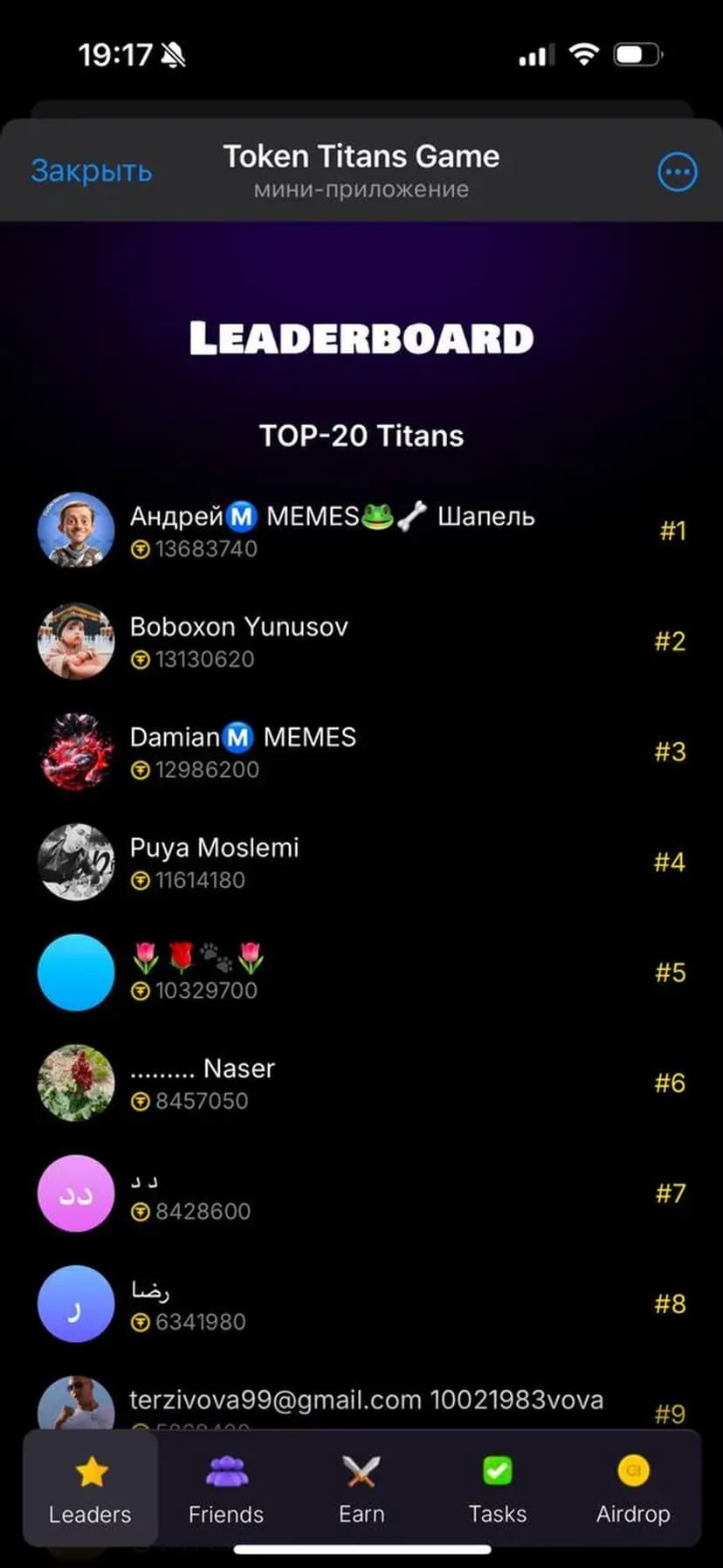The image size is (723, 1568).
Task: Open the Airdrop tab
Action: click(633, 1489)
